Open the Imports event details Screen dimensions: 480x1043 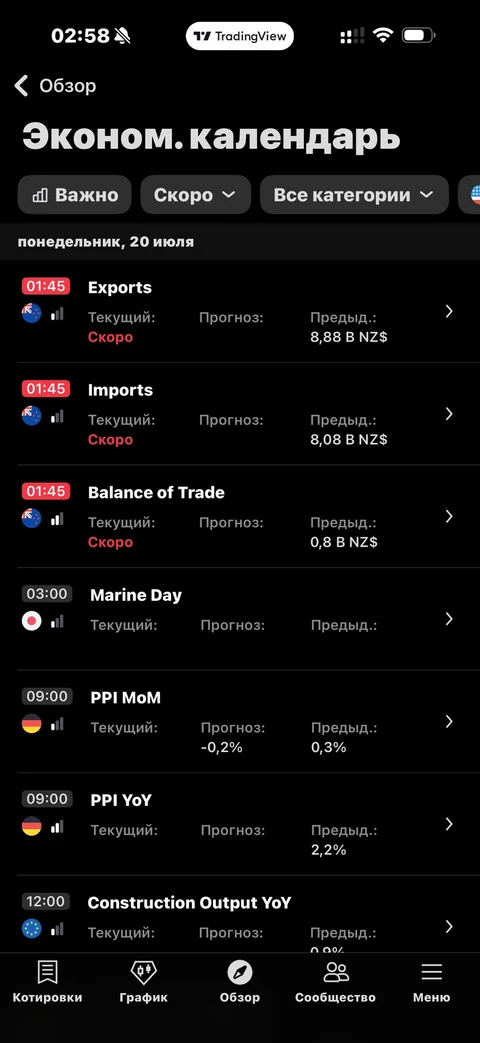coord(240,414)
